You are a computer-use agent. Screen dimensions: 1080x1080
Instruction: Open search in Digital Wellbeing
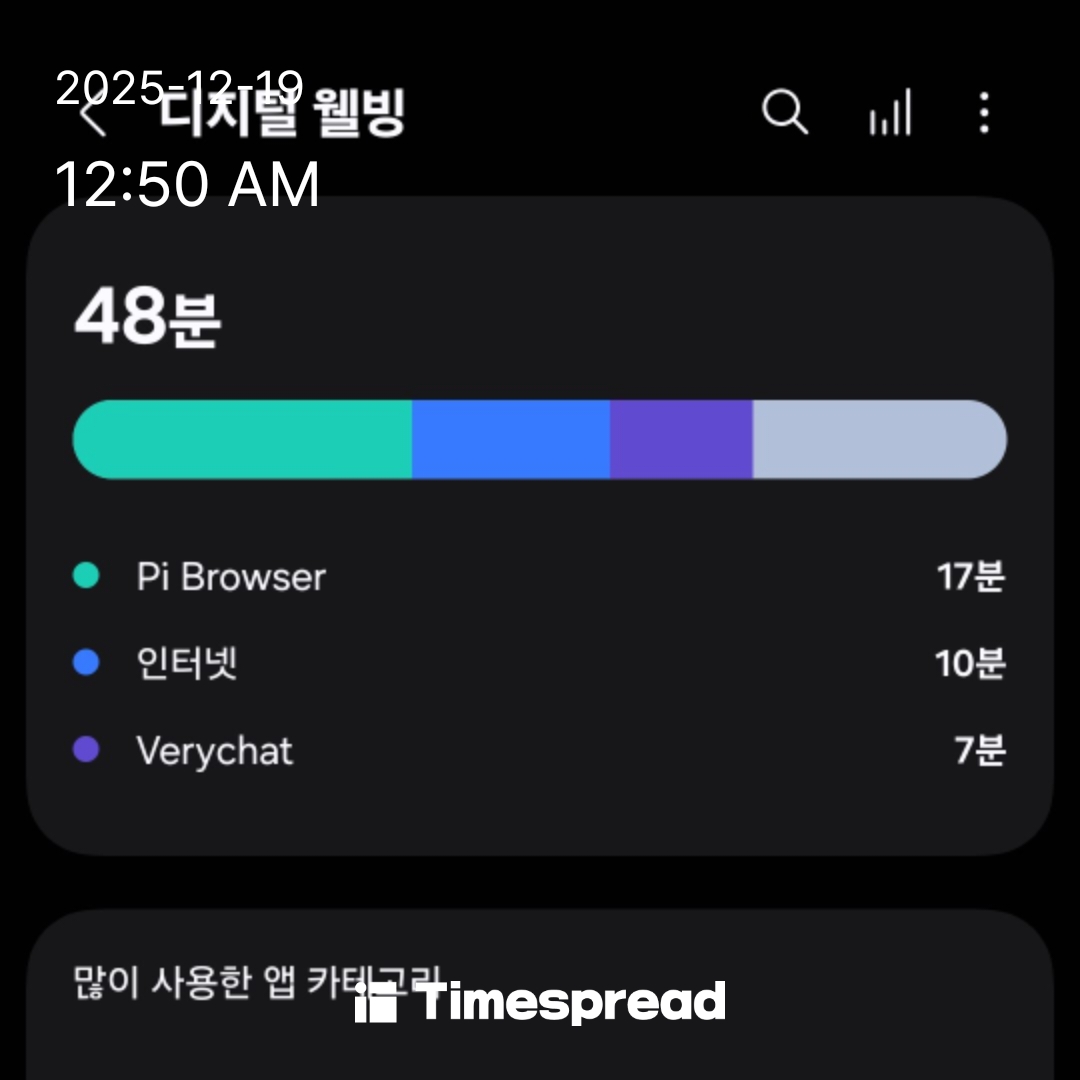(784, 112)
